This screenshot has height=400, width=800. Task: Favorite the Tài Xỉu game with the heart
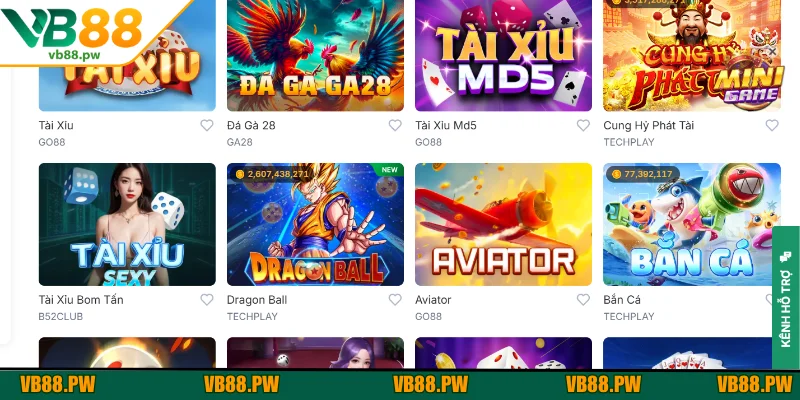pos(207,126)
